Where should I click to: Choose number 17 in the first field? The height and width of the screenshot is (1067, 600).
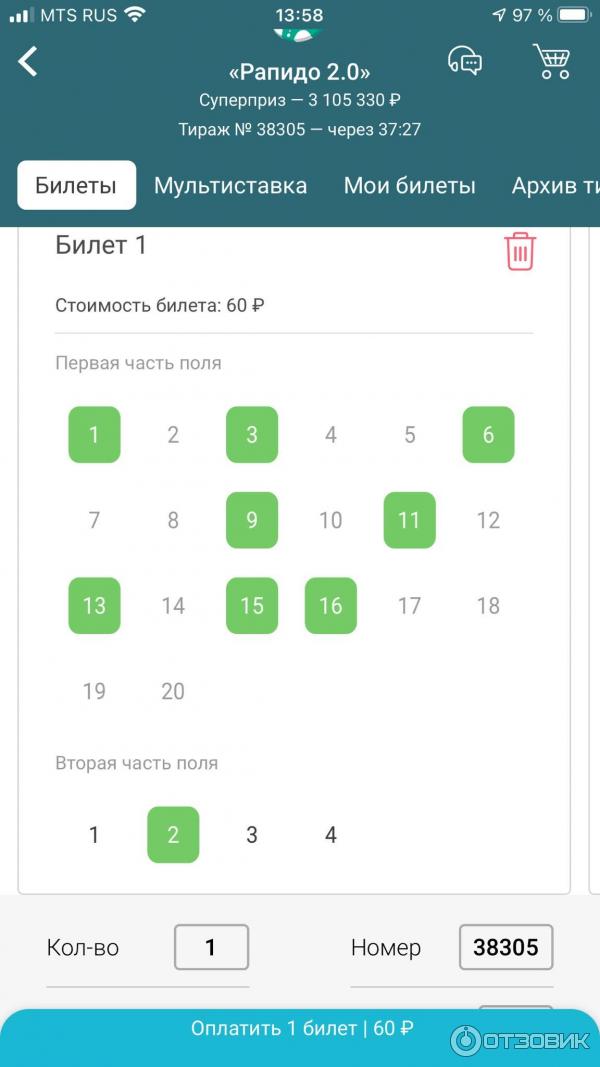[409, 606]
